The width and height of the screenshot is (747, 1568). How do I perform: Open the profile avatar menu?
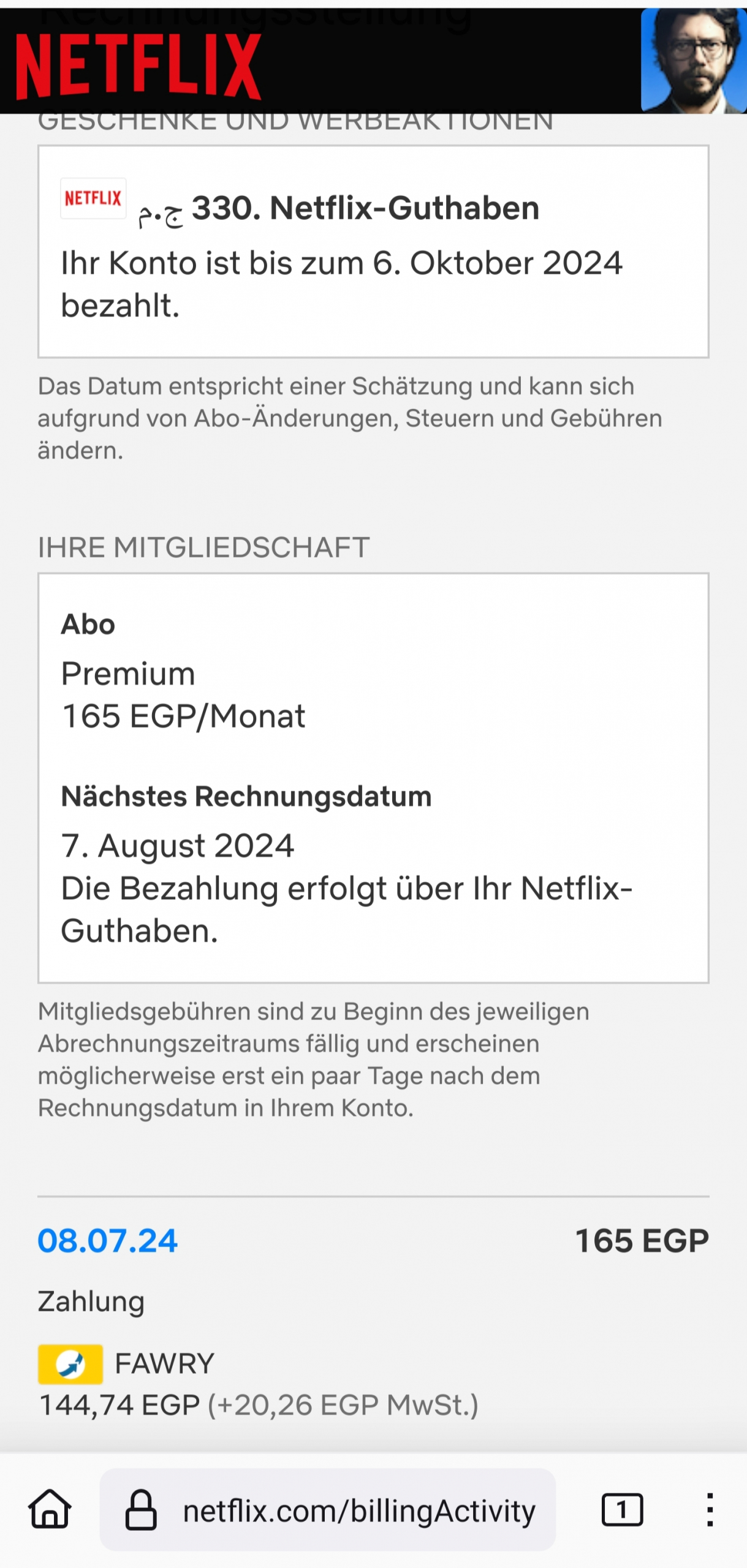click(693, 61)
